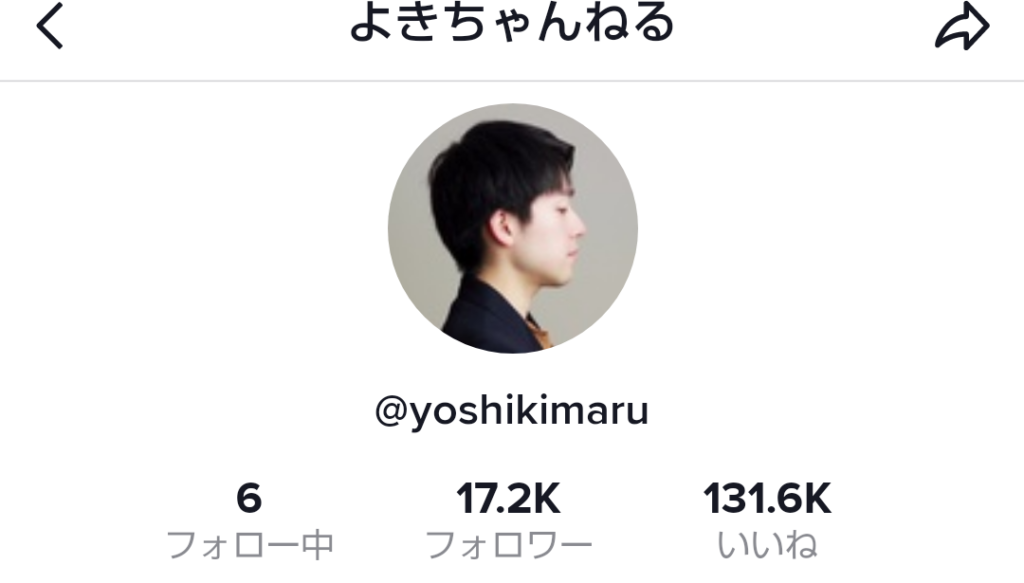Share the よきちゃんねる profile
The height and width of the screenshot is (583, 1024).
(x=961, y=30)
